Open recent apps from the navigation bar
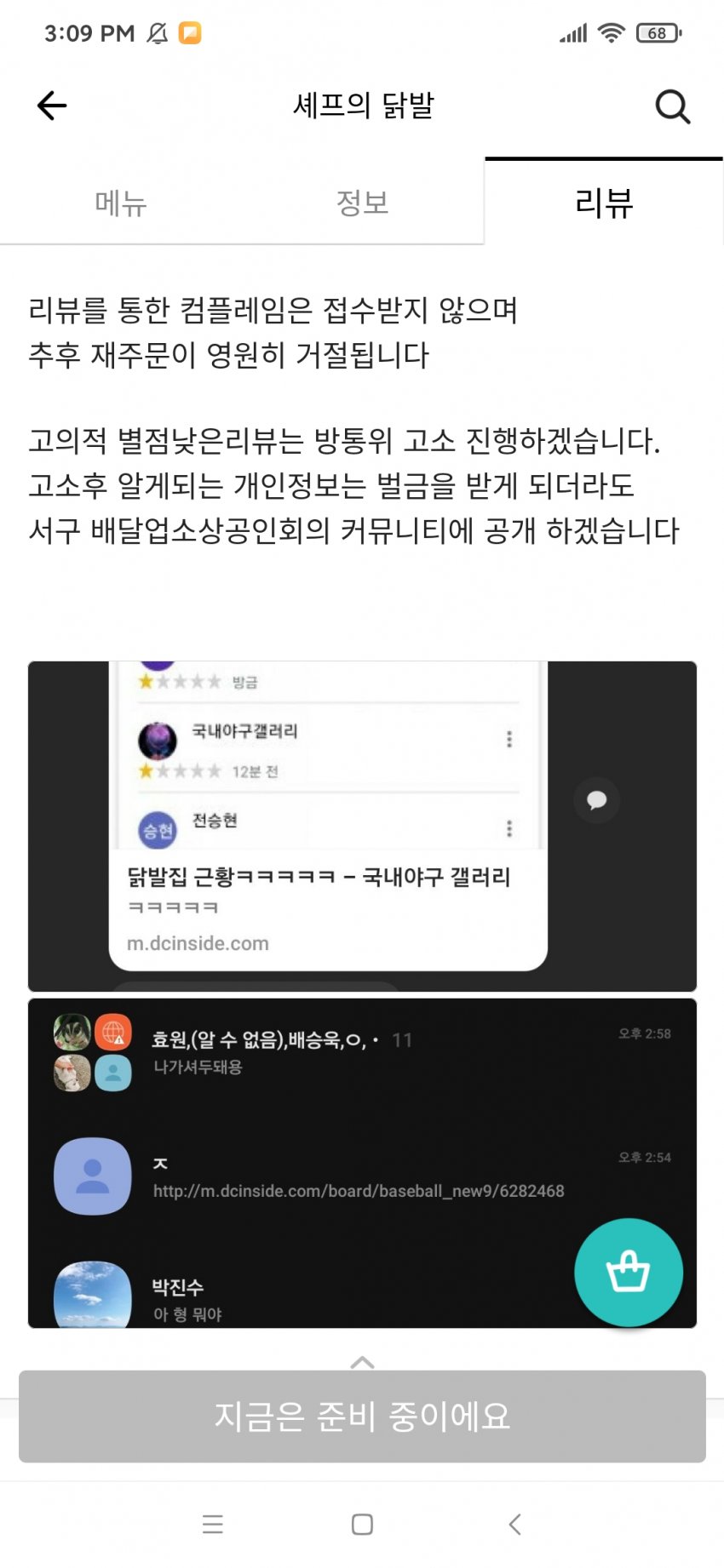The image size is (724, 1568). click(x=213, y=1524)
